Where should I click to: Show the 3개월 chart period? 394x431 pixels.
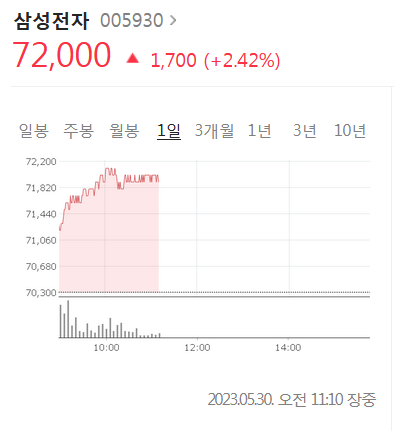[x=214, y=130]
